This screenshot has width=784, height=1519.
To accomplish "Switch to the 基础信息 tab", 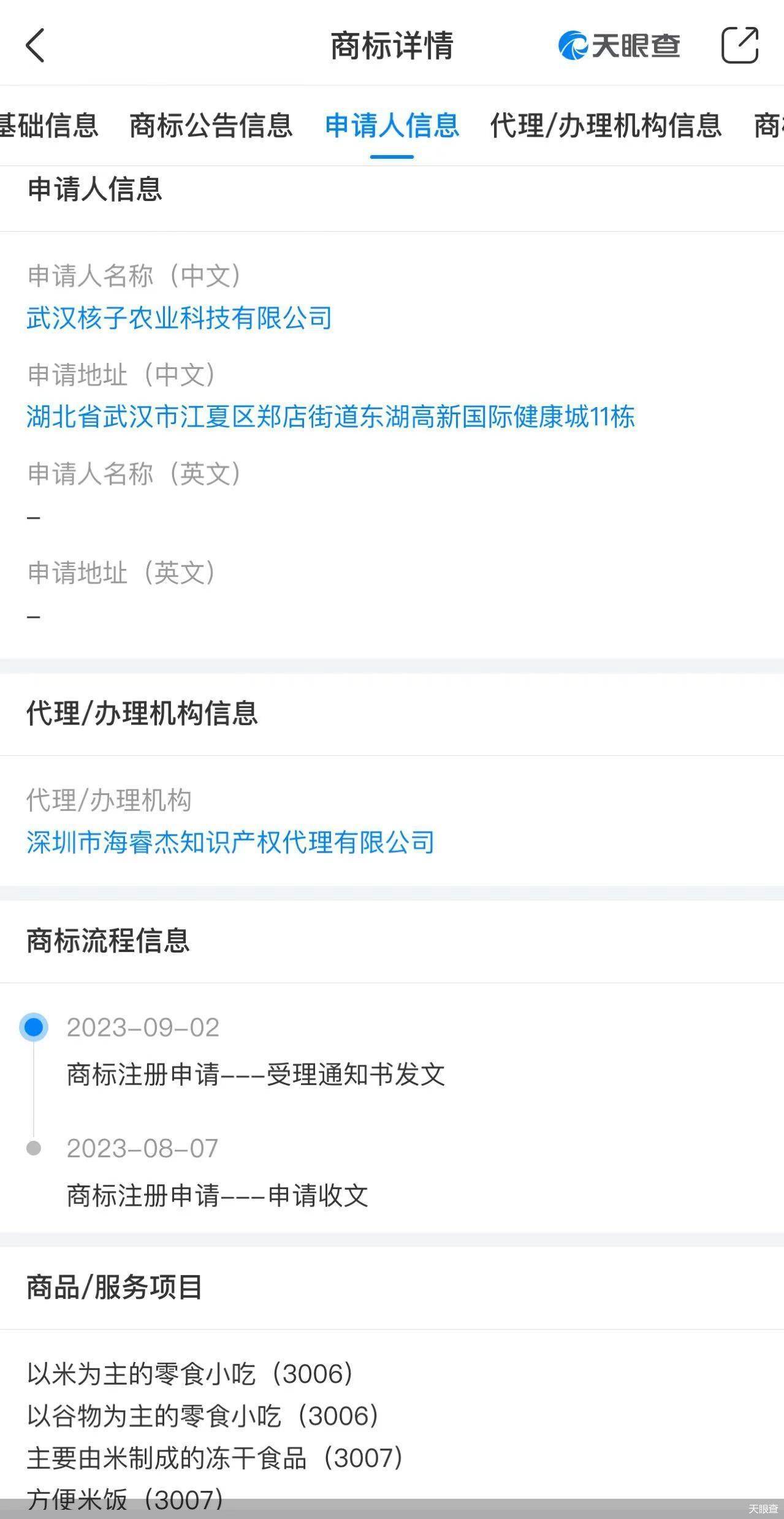I will coord(49,125).
